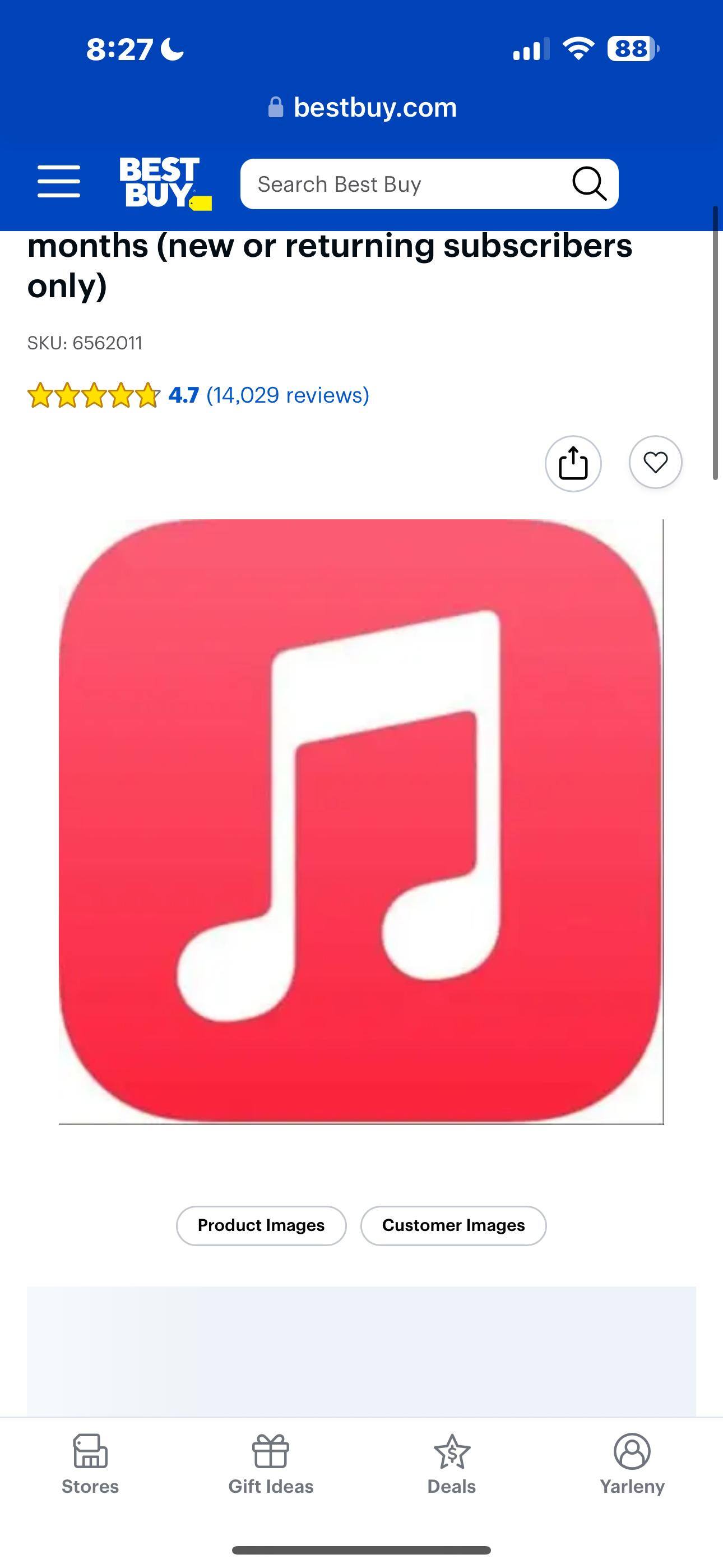The width and height of the screenshot is (723, 1568).
Task: Tap the Best Buy logo
Action: point(164,183)
